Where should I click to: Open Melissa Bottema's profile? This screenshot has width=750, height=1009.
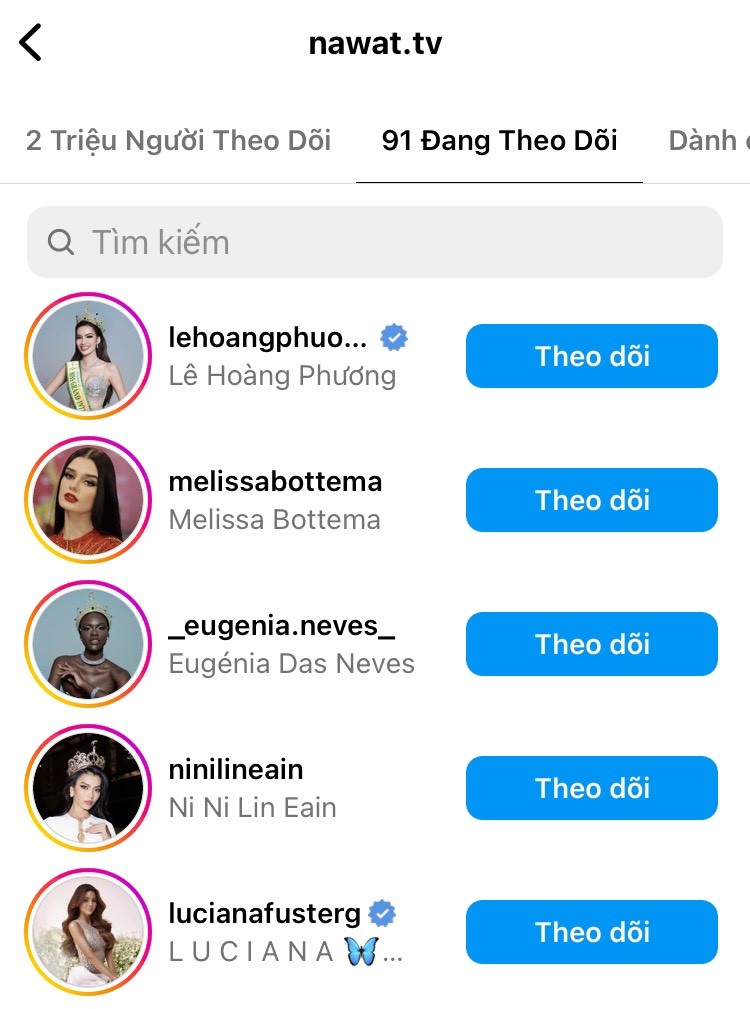tap(275, 499)
